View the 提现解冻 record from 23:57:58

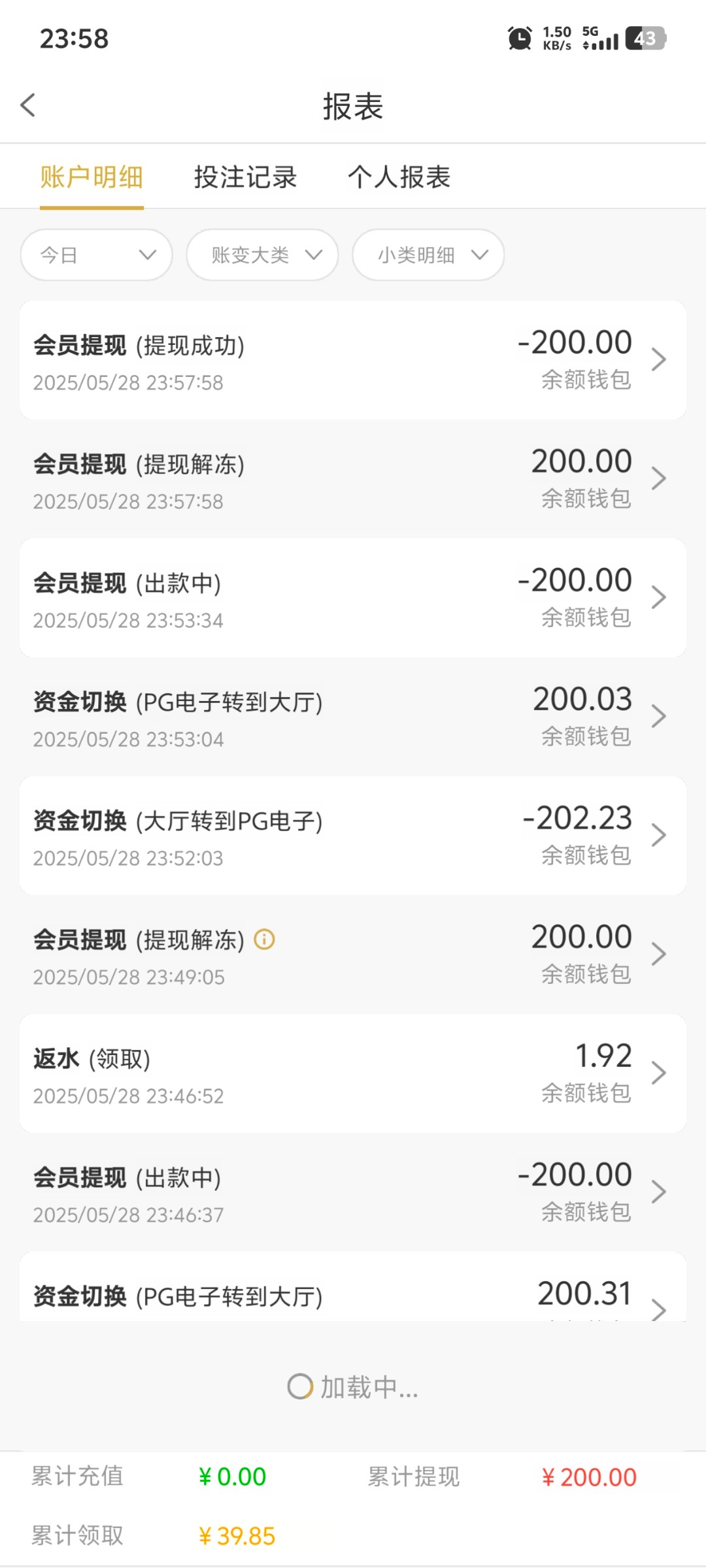click(353, 479)
